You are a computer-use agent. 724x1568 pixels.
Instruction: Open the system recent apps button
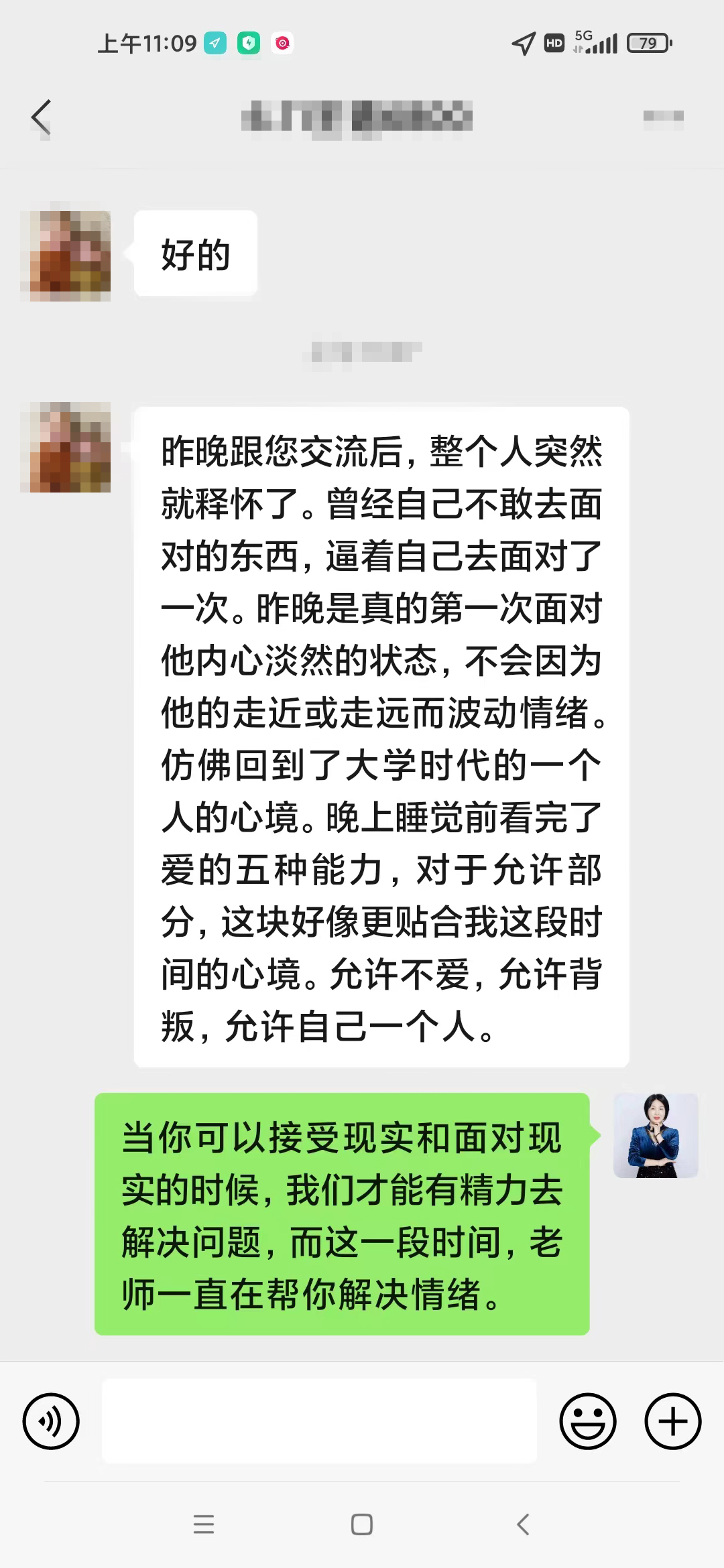pyautogui.click(x=204, y=1524)
